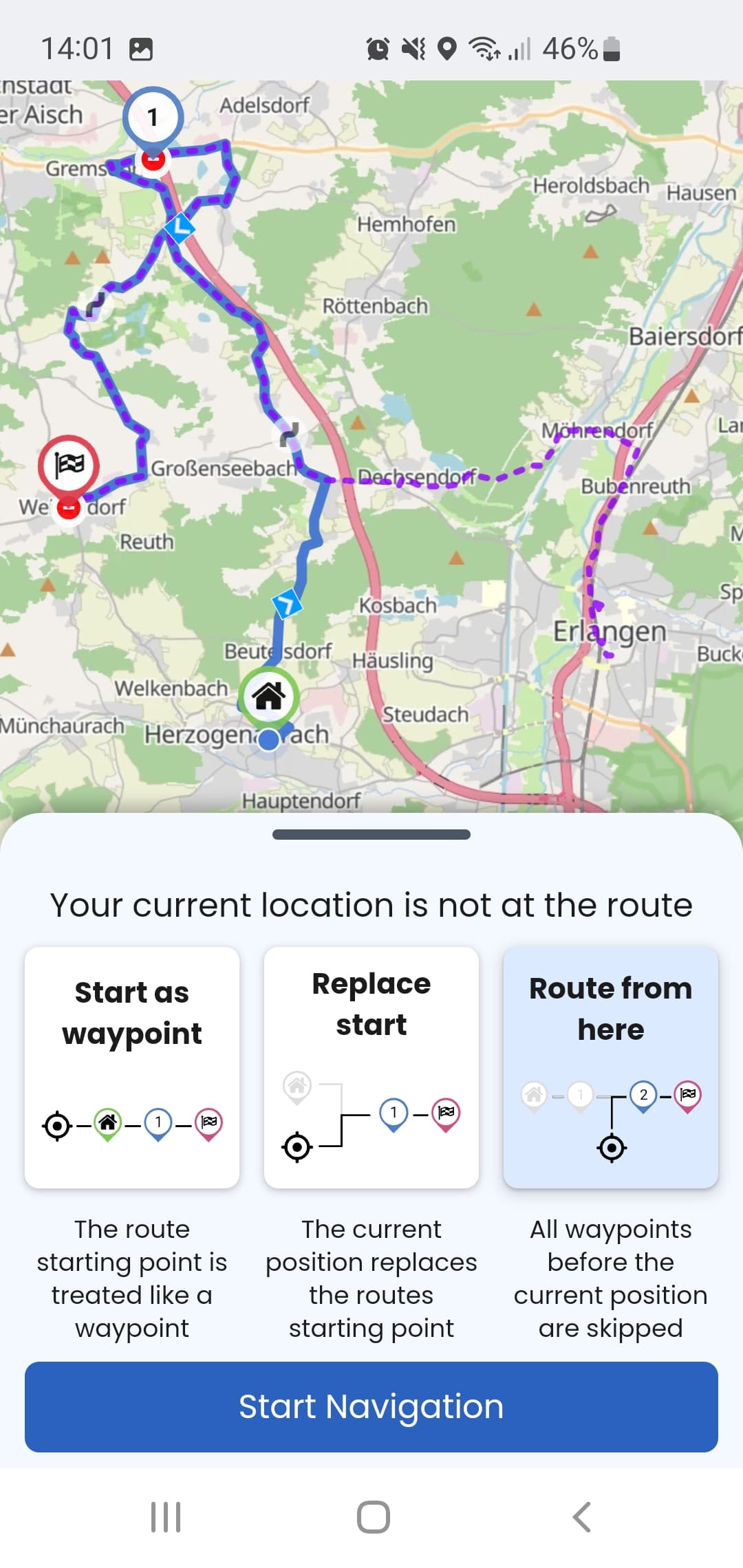Select the Start as waypoint option
Image resolution: width=743 pixels, height=1568 pixels.
132,1067
